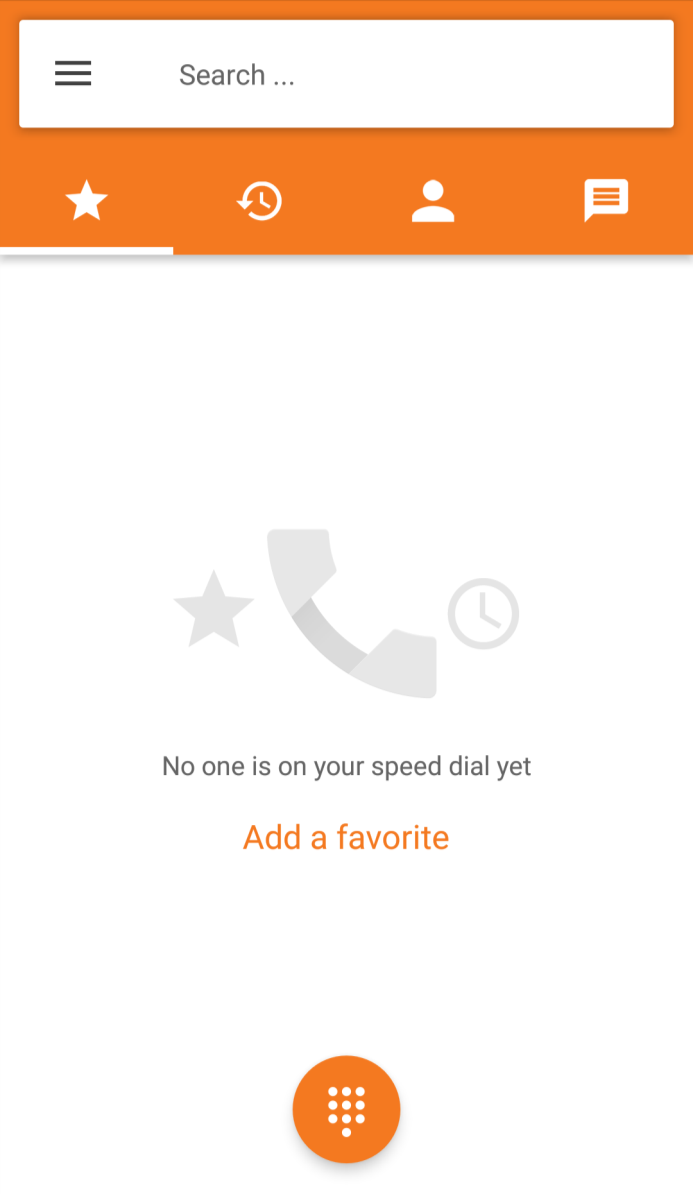Switch to the favorites star tab
The image size is (693, 1194).
[x=87, y=202]
